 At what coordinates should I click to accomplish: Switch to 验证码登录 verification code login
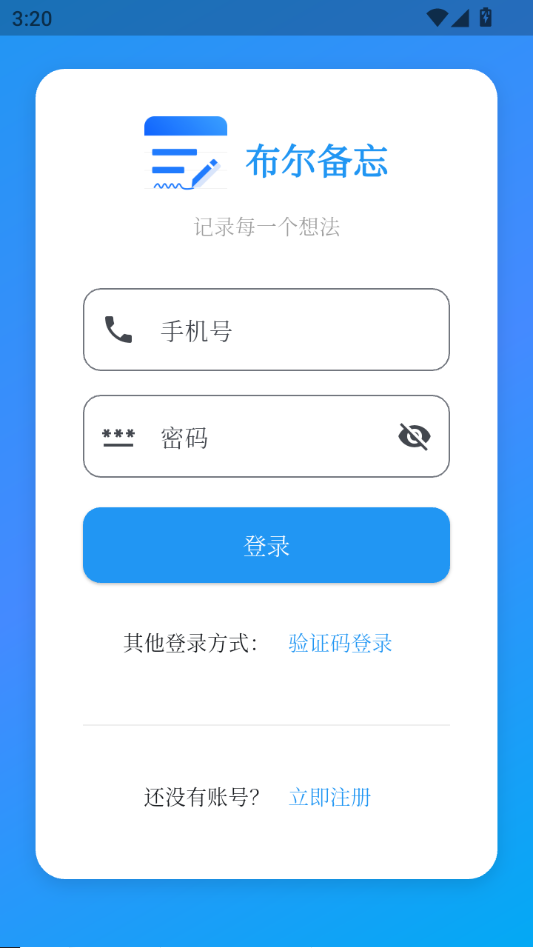[x=340, y=643]
